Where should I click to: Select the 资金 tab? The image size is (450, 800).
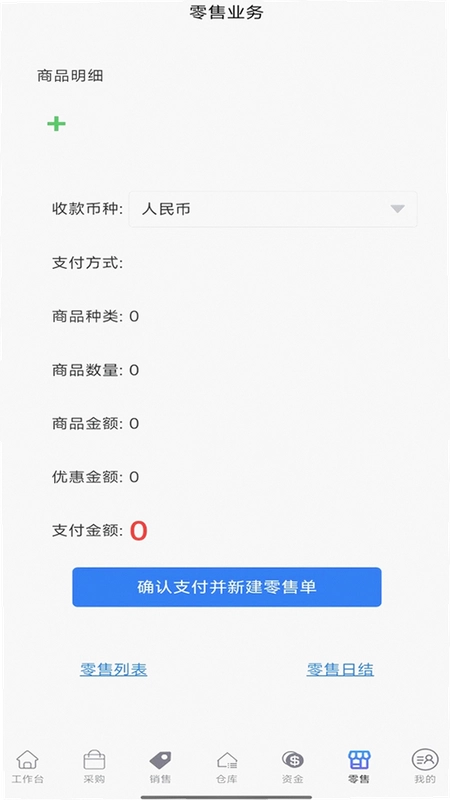(x=293, y=766)
